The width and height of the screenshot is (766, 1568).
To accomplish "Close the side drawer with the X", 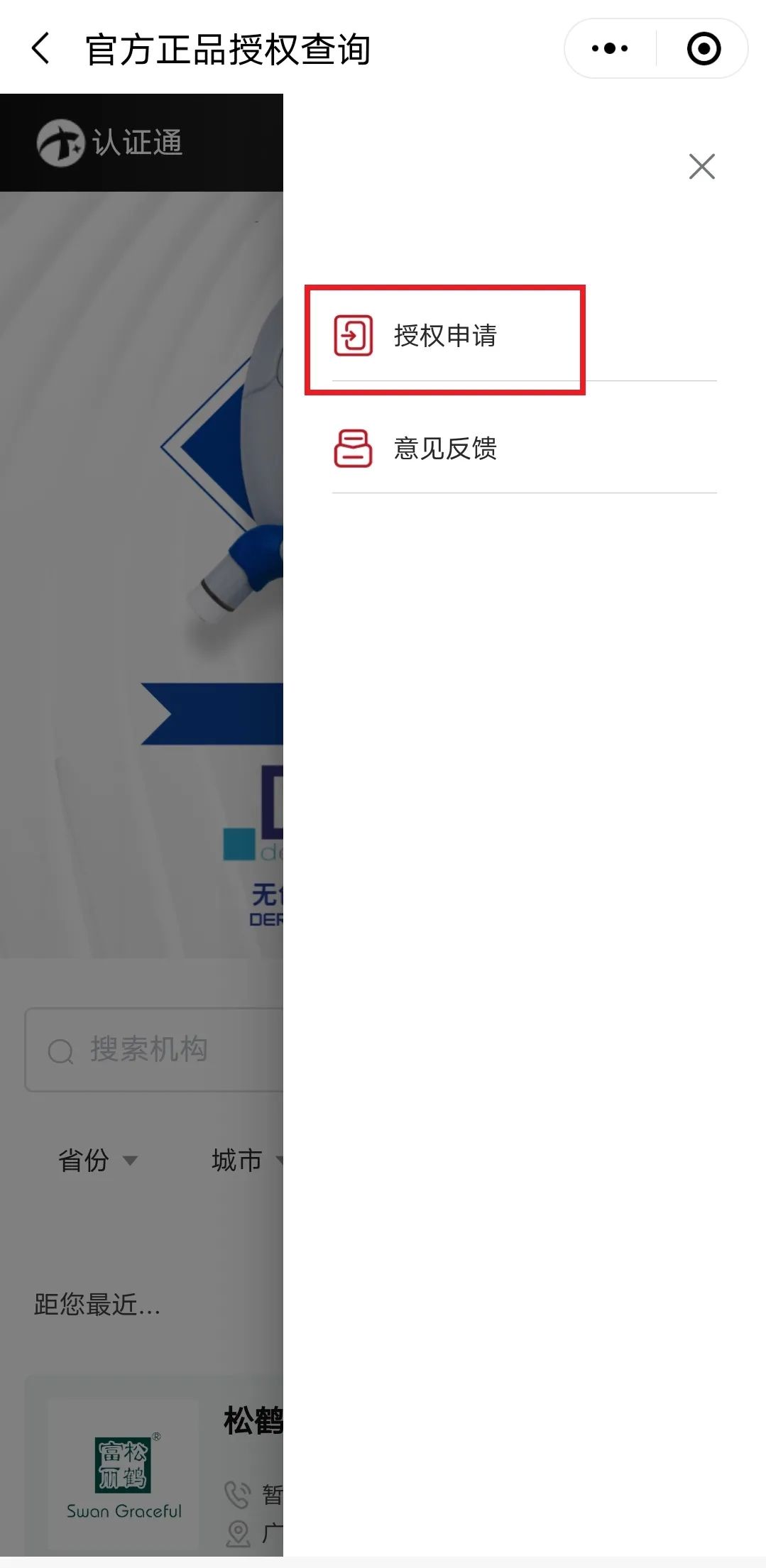I will pyautogui.click(x=701, y=167).
